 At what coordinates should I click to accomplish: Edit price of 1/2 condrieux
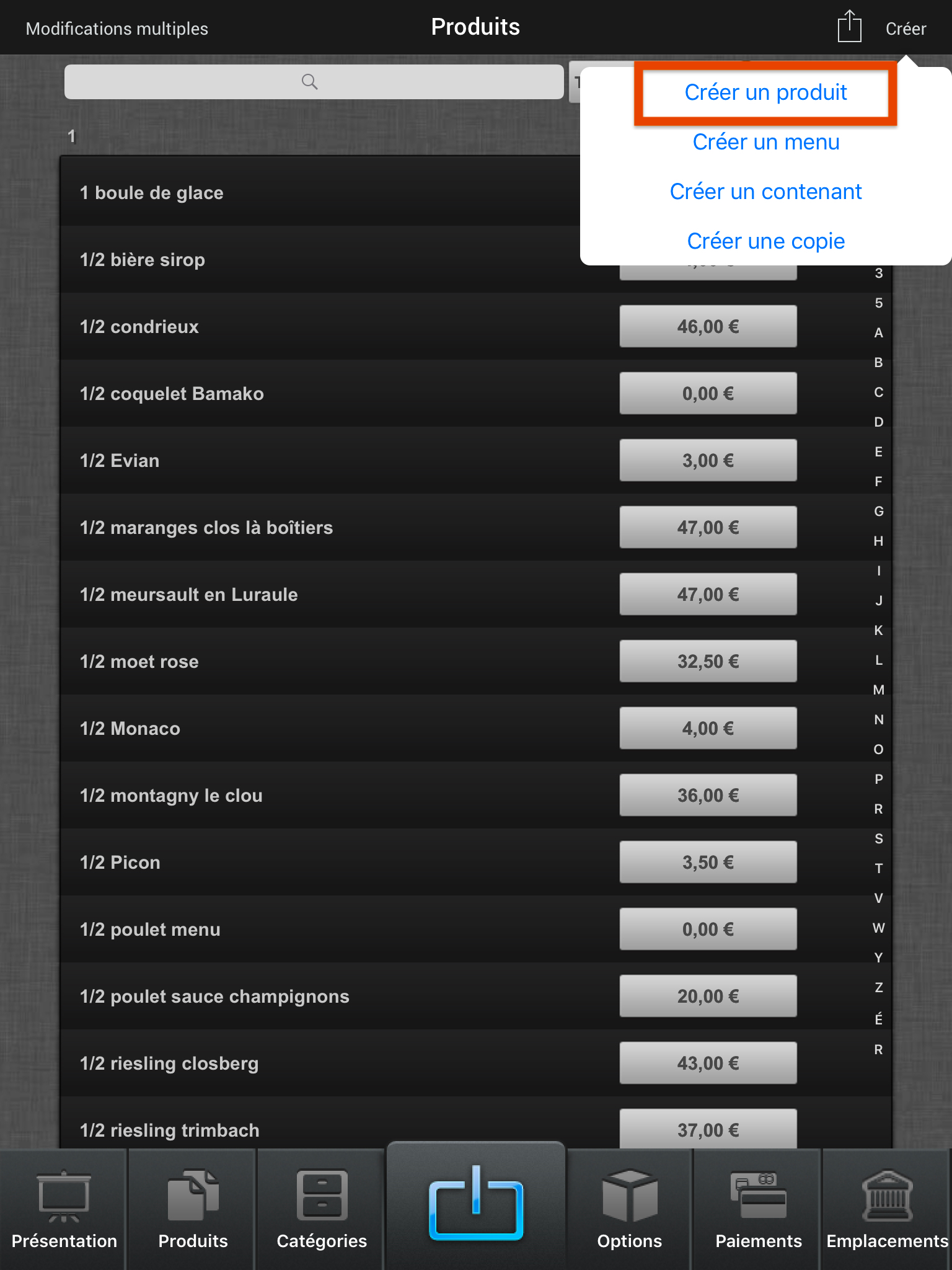[708, 327]
